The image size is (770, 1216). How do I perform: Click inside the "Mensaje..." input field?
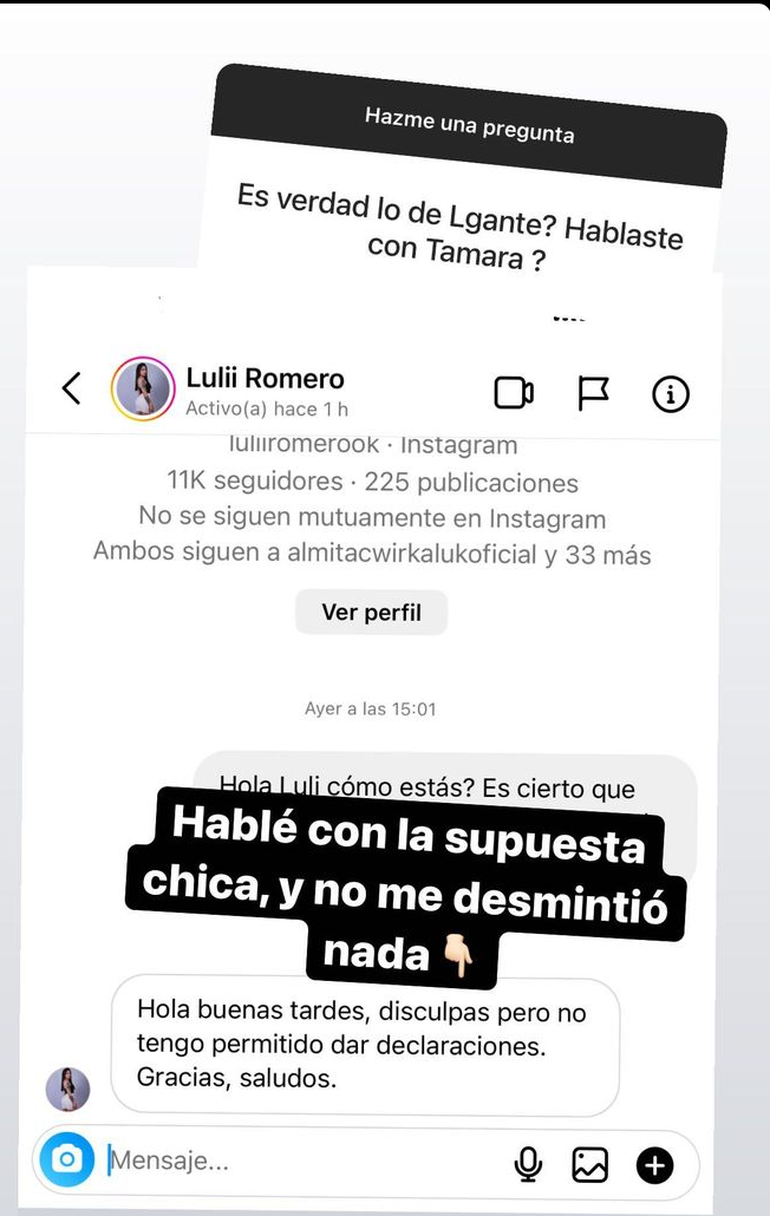pos(250,1161)
